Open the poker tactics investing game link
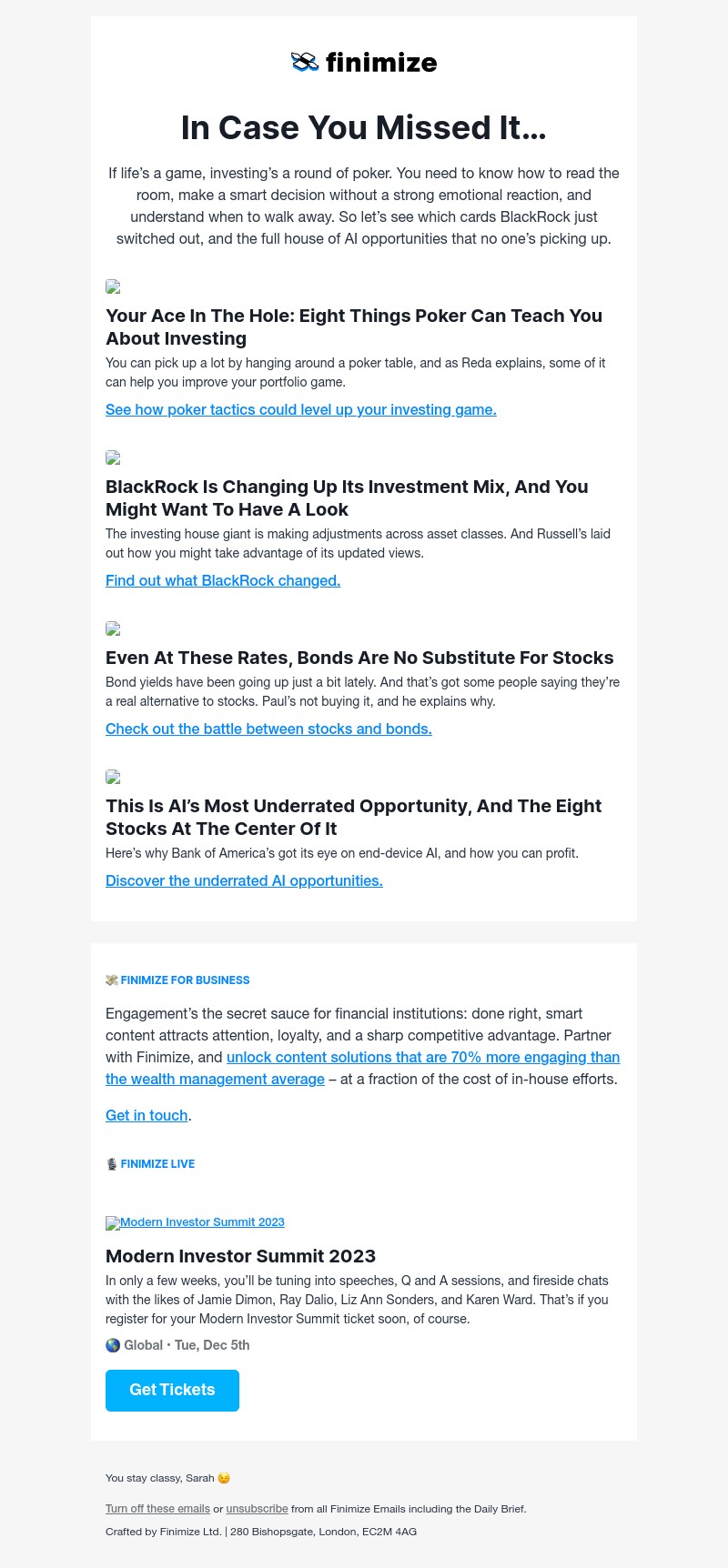This screenshot has width=728, height=1568. 300,409
